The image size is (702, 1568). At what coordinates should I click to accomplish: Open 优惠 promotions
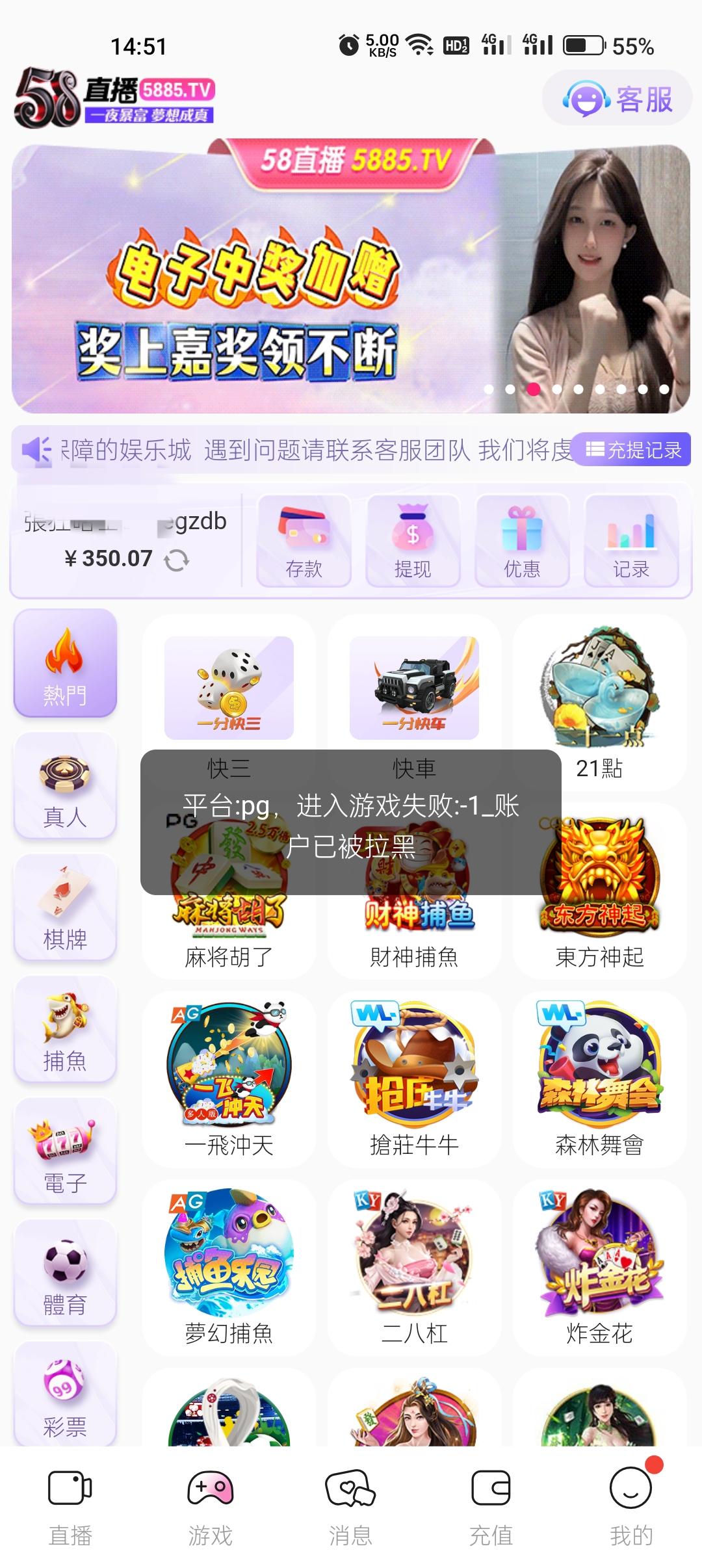[522, 541]
